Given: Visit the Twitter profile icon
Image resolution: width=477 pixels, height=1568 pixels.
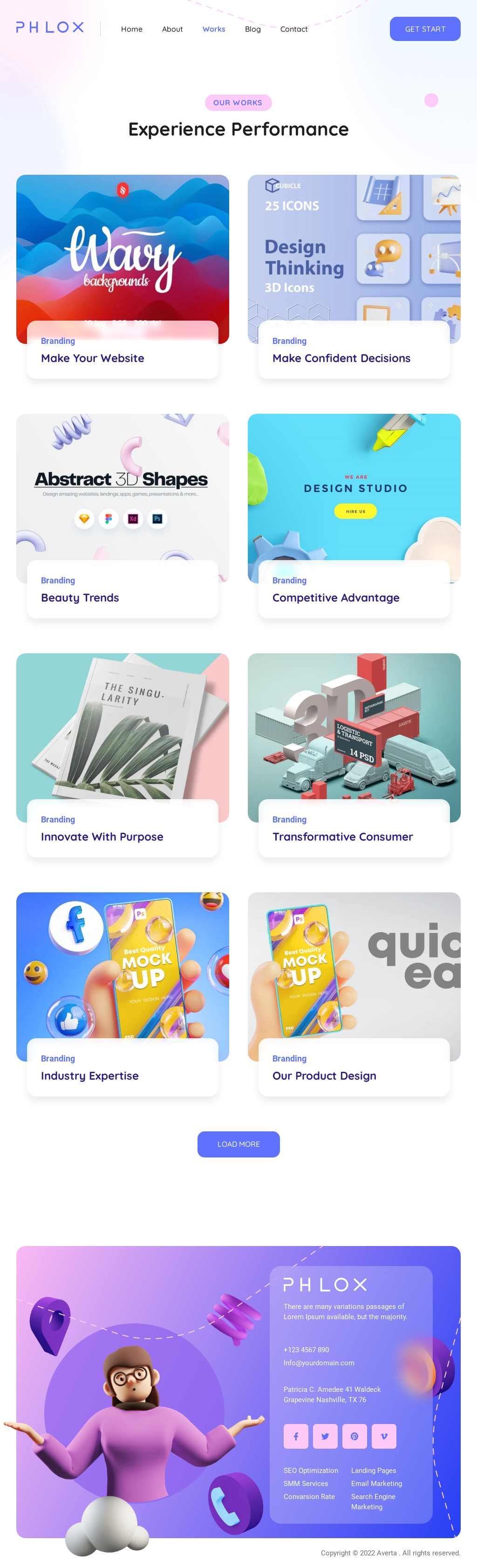Looking at the screenshot, I should point(325,1437).
